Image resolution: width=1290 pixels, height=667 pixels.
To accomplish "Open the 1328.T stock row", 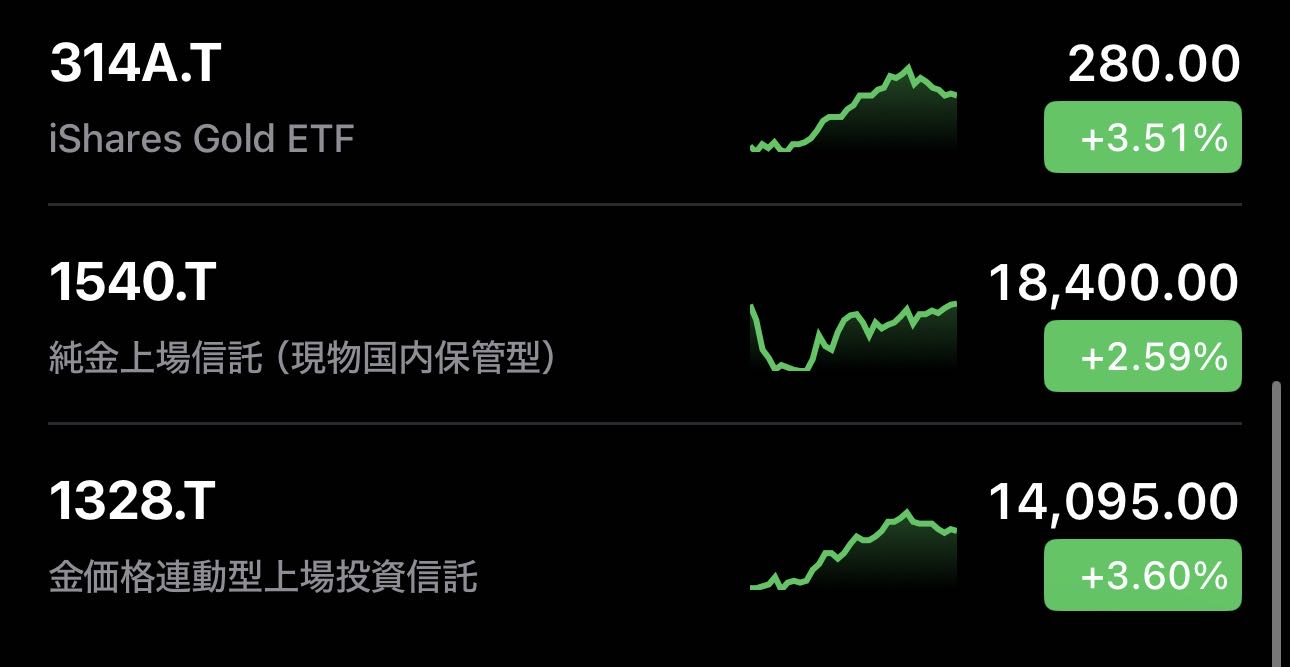I will [x=400, y=537].
